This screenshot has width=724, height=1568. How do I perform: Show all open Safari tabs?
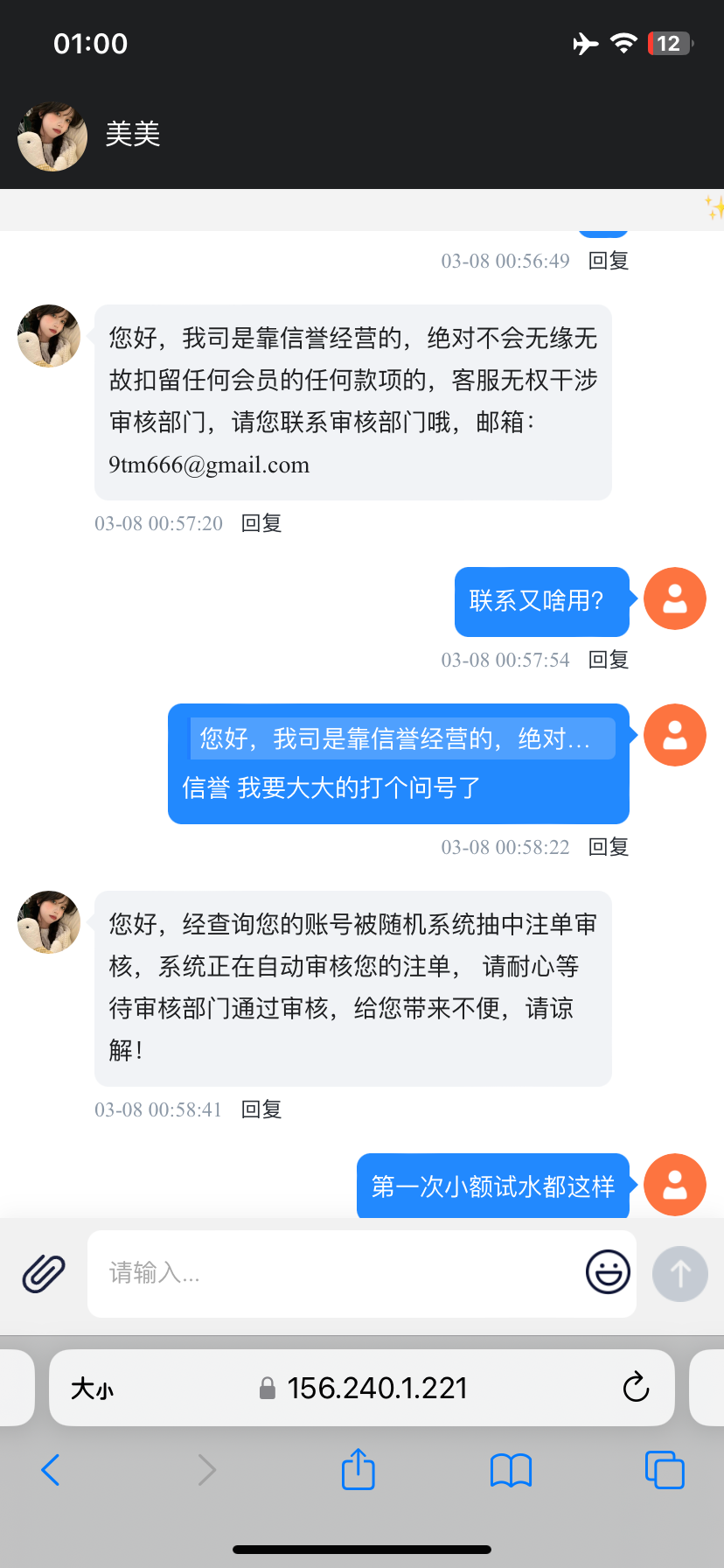click(665, 1470)
